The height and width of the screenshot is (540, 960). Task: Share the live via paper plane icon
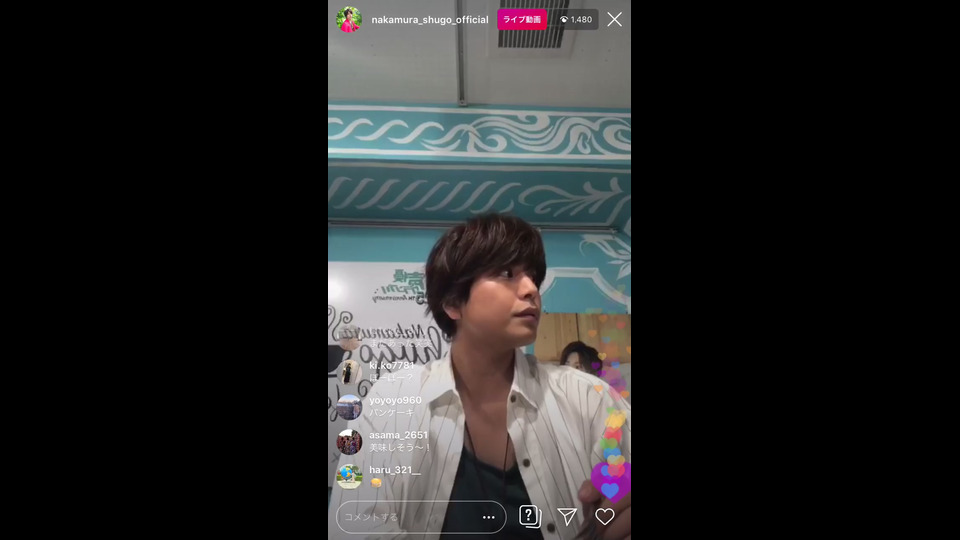pos(567,516)
